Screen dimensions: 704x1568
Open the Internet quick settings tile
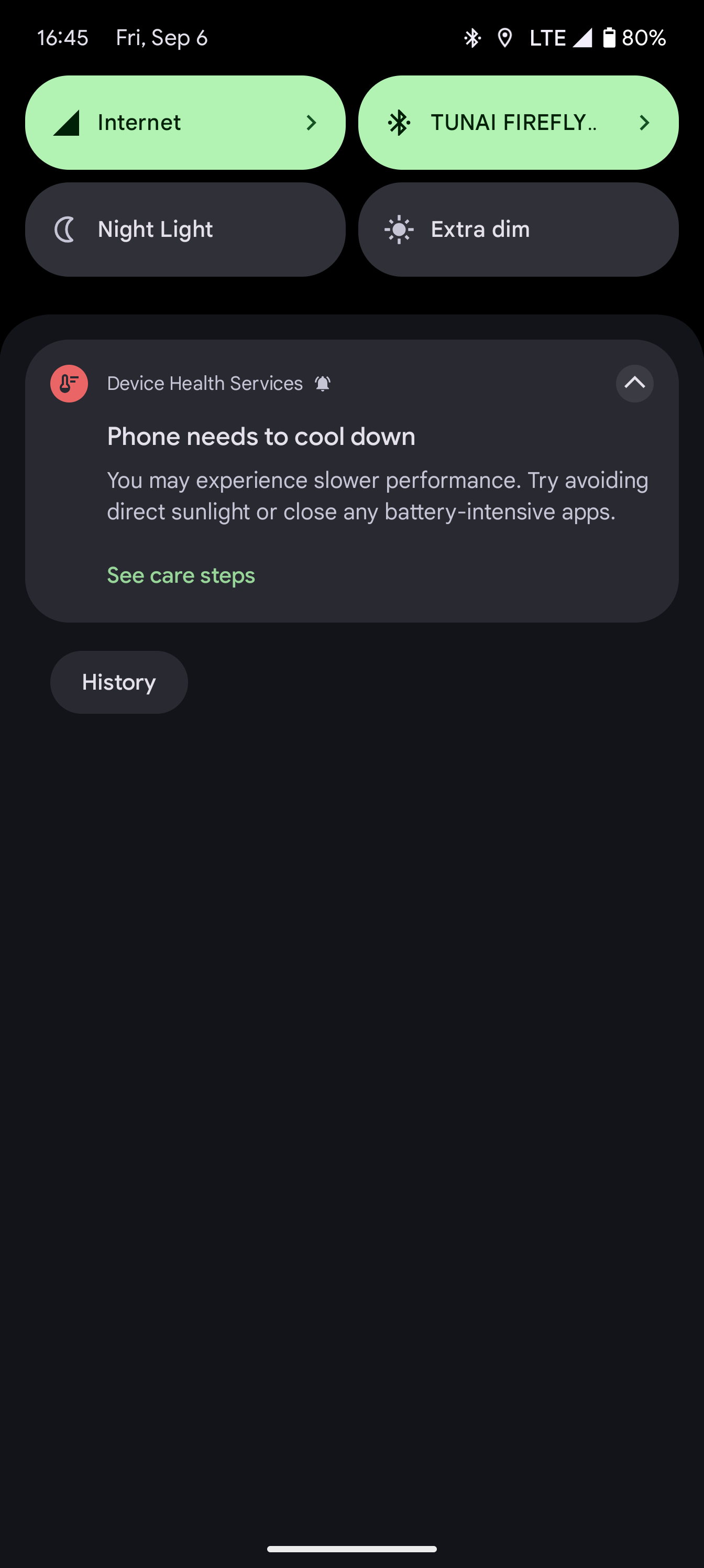pos(185,122)
